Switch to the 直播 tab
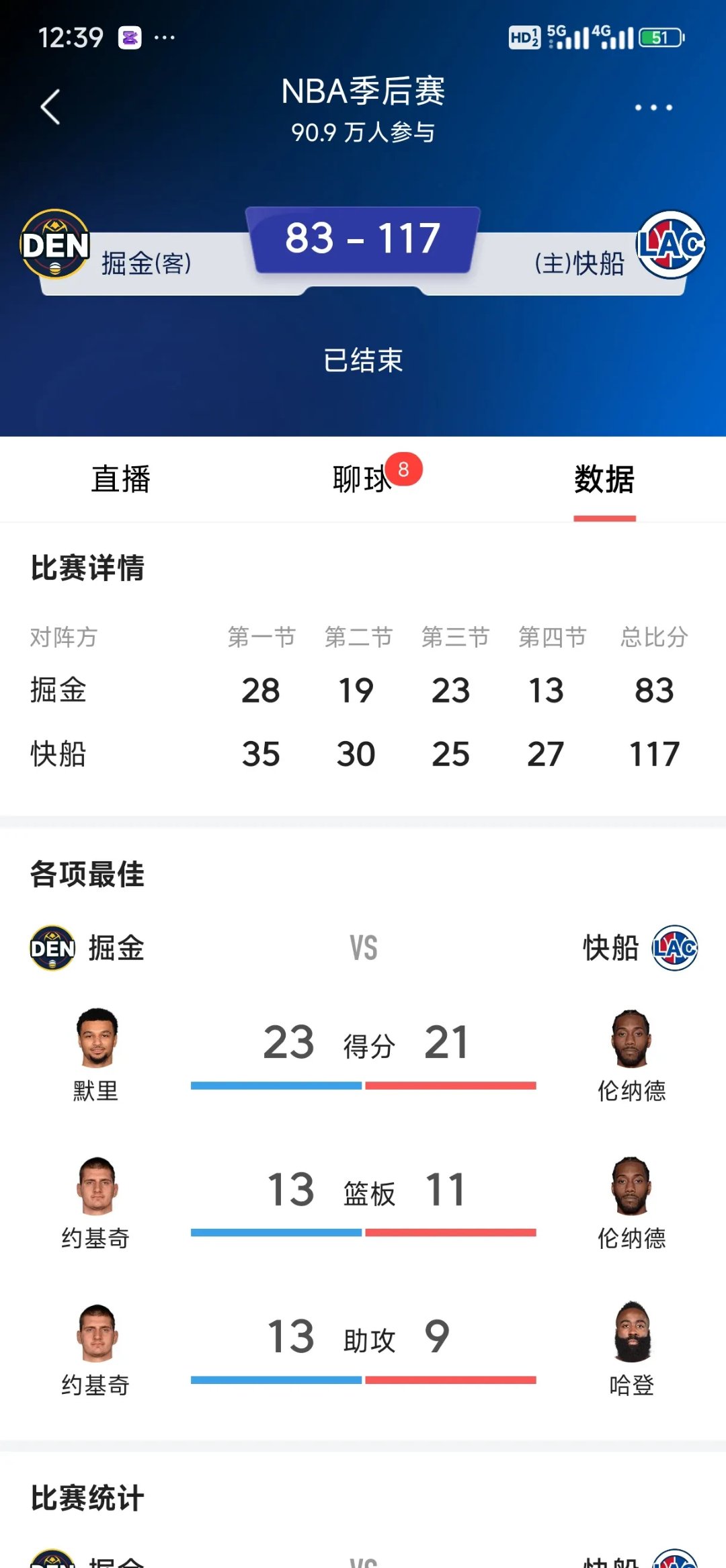The width and height of the screenshot is (726, 1568). click(121, 480)
